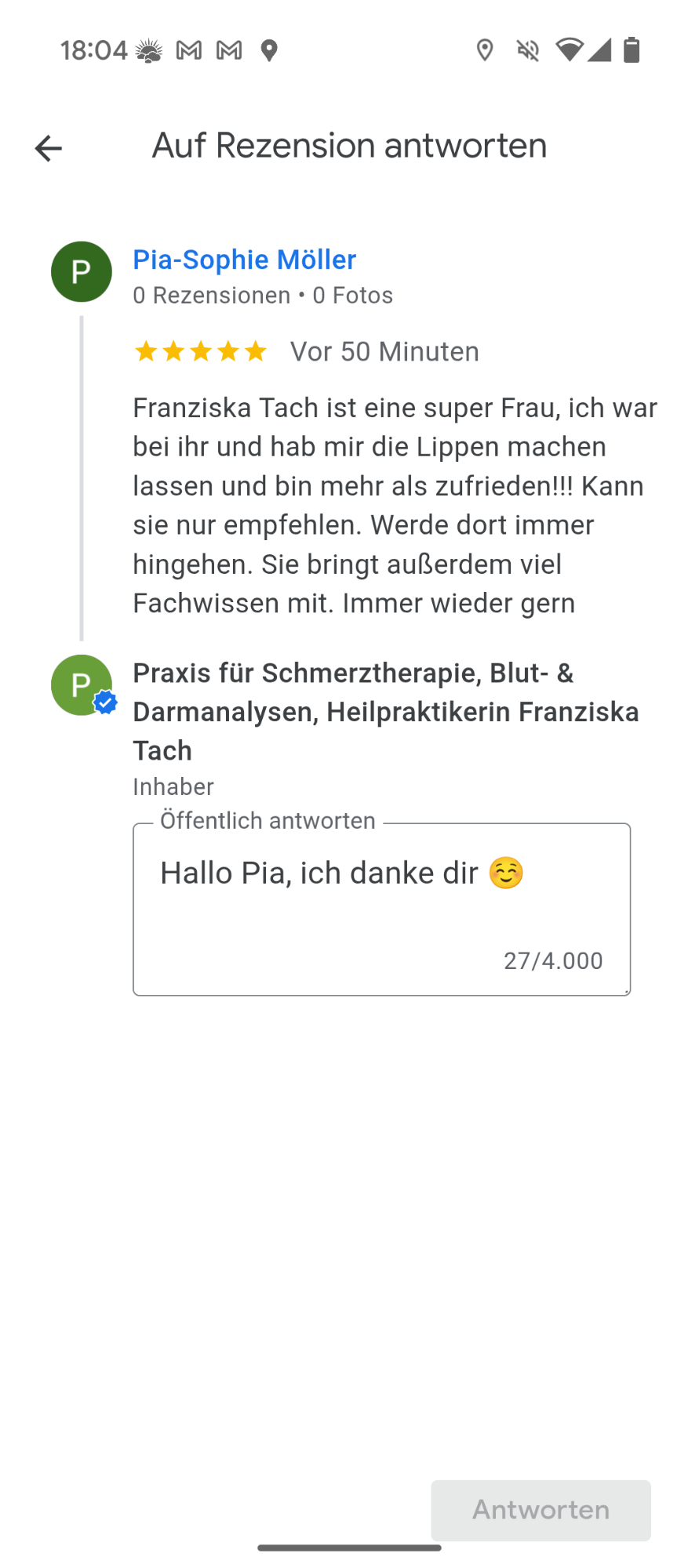
Task: Open Pia-Sophie Möller's profile avatar
Action: pos(82,272)
